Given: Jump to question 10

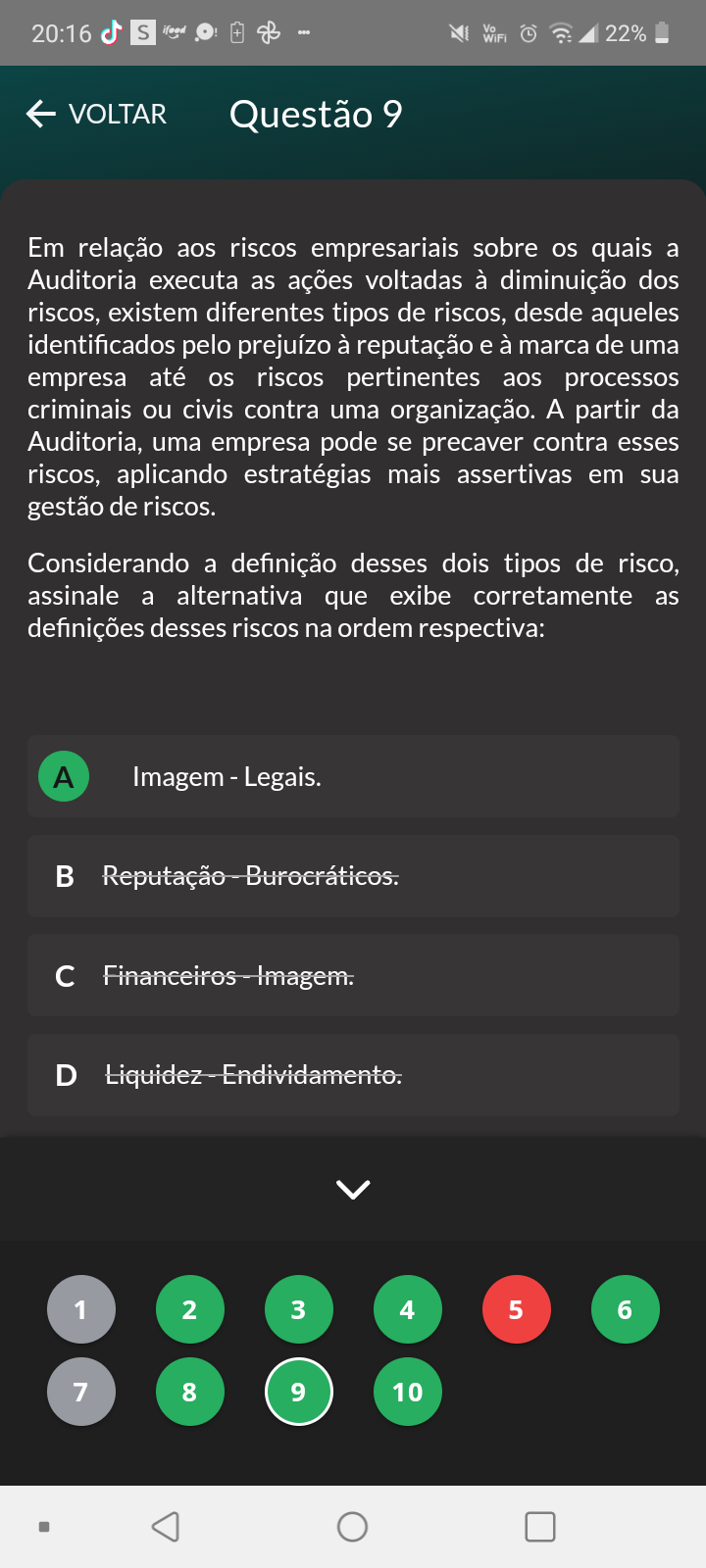Looking at the screenshot, I should 408,1392.
